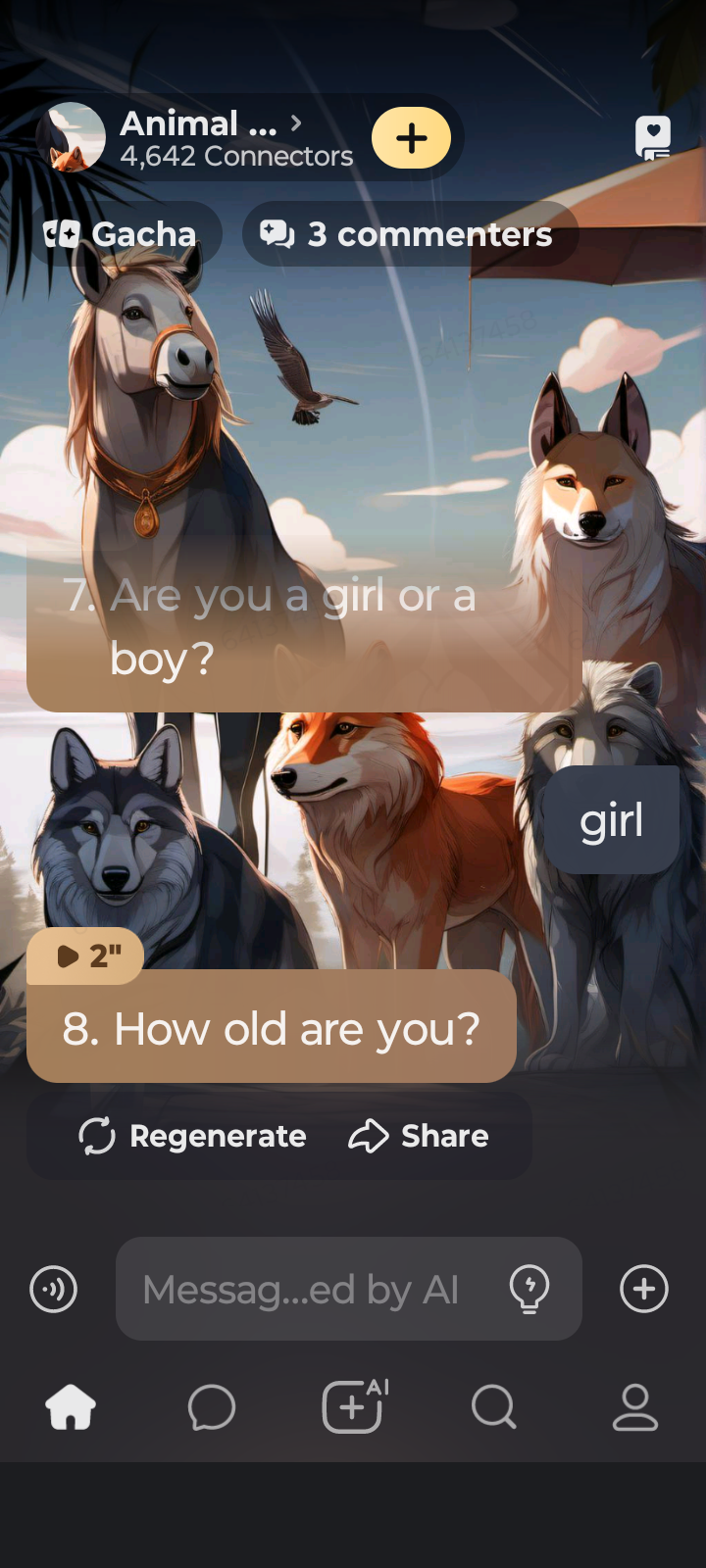This screenshot has width=706, height=1568.
Task: Open the Gacha feature
Action: (122, 234)
